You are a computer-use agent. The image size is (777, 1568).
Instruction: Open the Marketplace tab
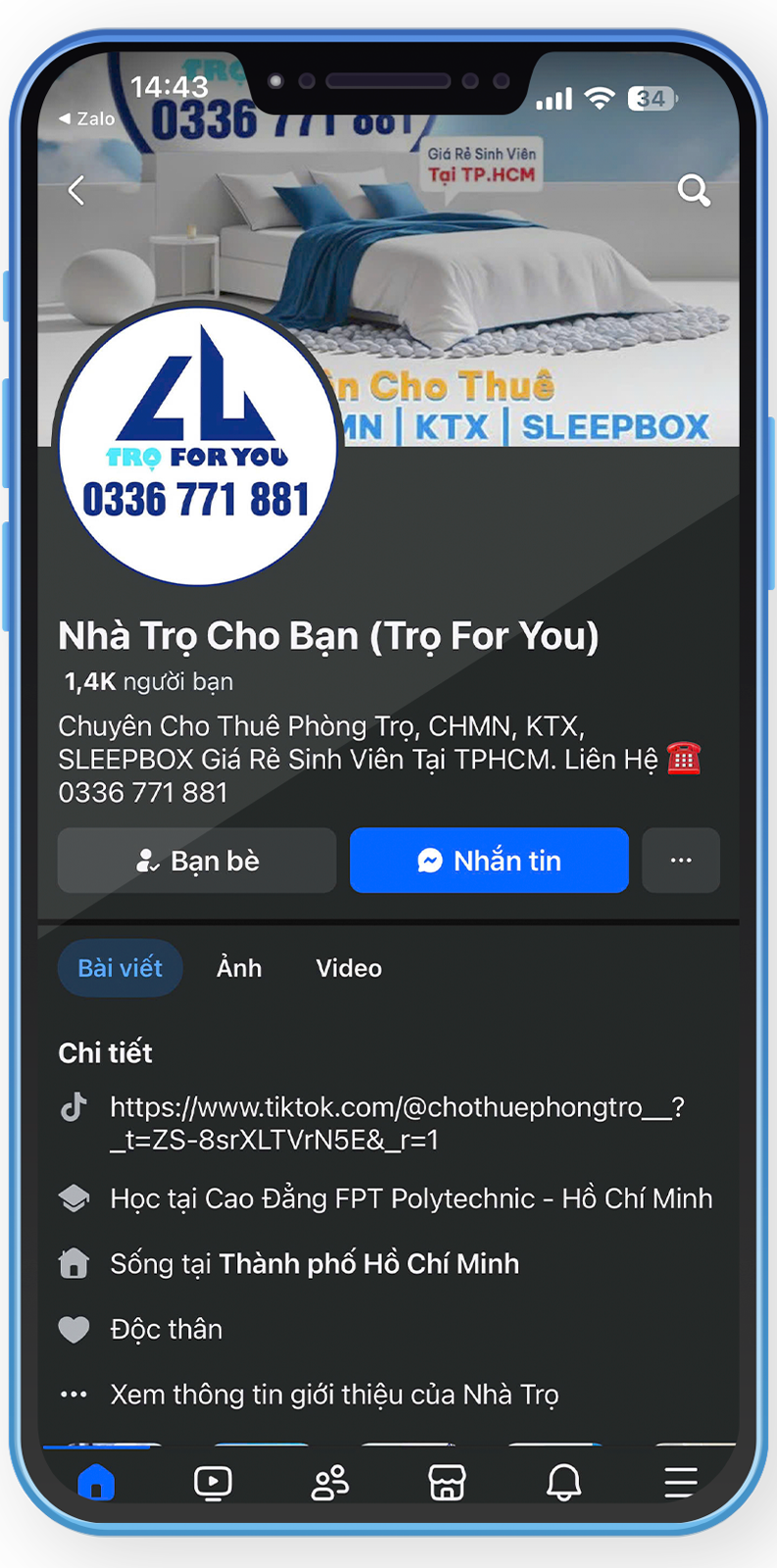pos(447,1482)
